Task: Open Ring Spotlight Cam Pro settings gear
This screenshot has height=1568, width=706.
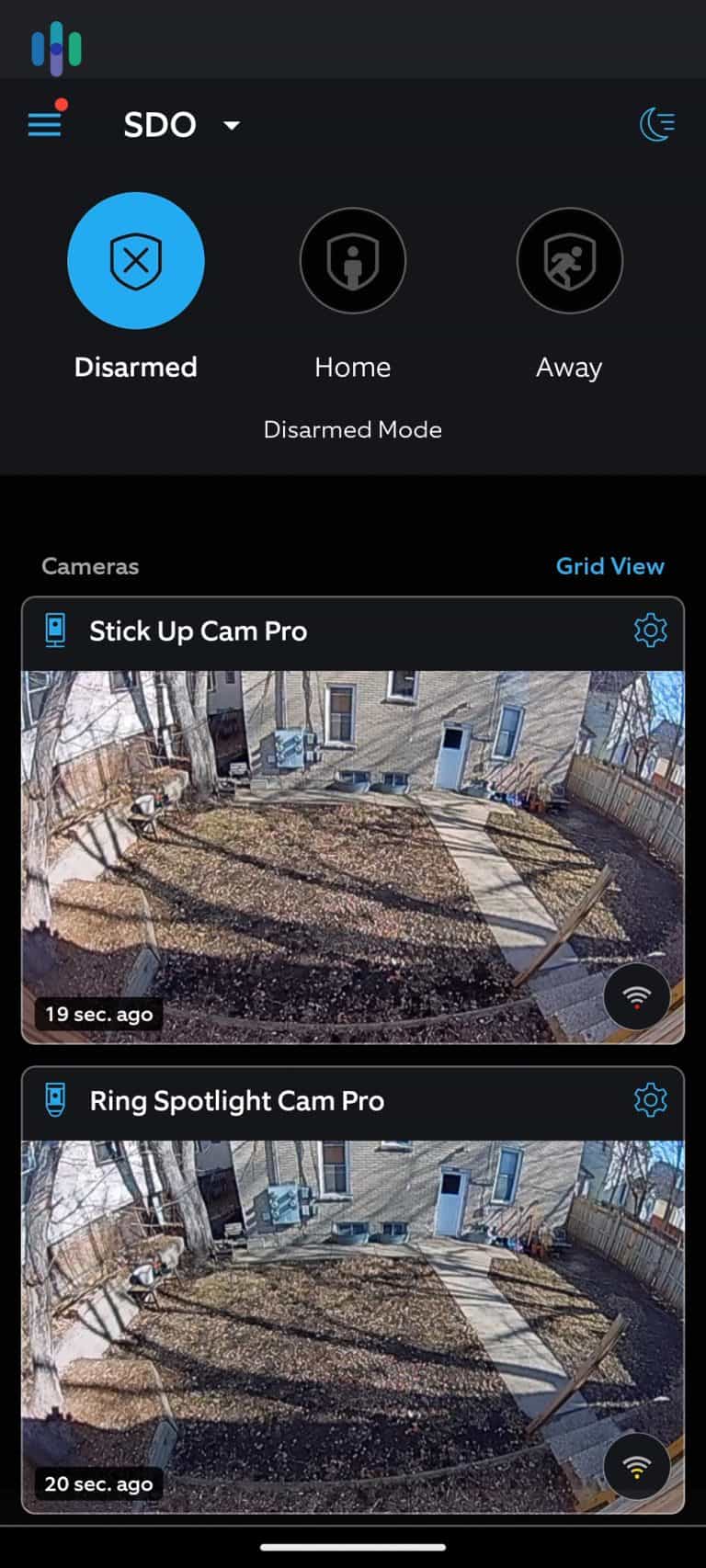Action: 650,1100
